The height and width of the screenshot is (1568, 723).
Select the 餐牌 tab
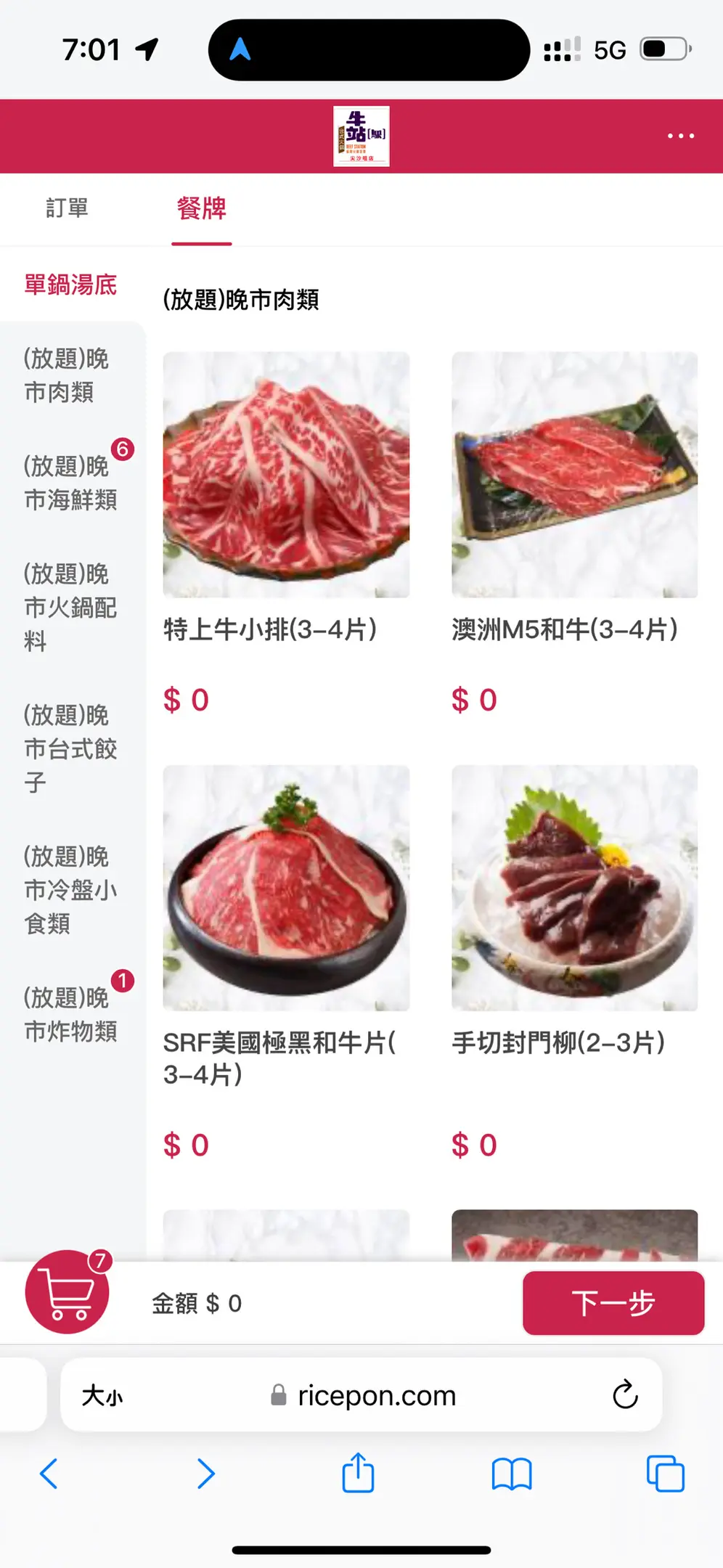201,209
